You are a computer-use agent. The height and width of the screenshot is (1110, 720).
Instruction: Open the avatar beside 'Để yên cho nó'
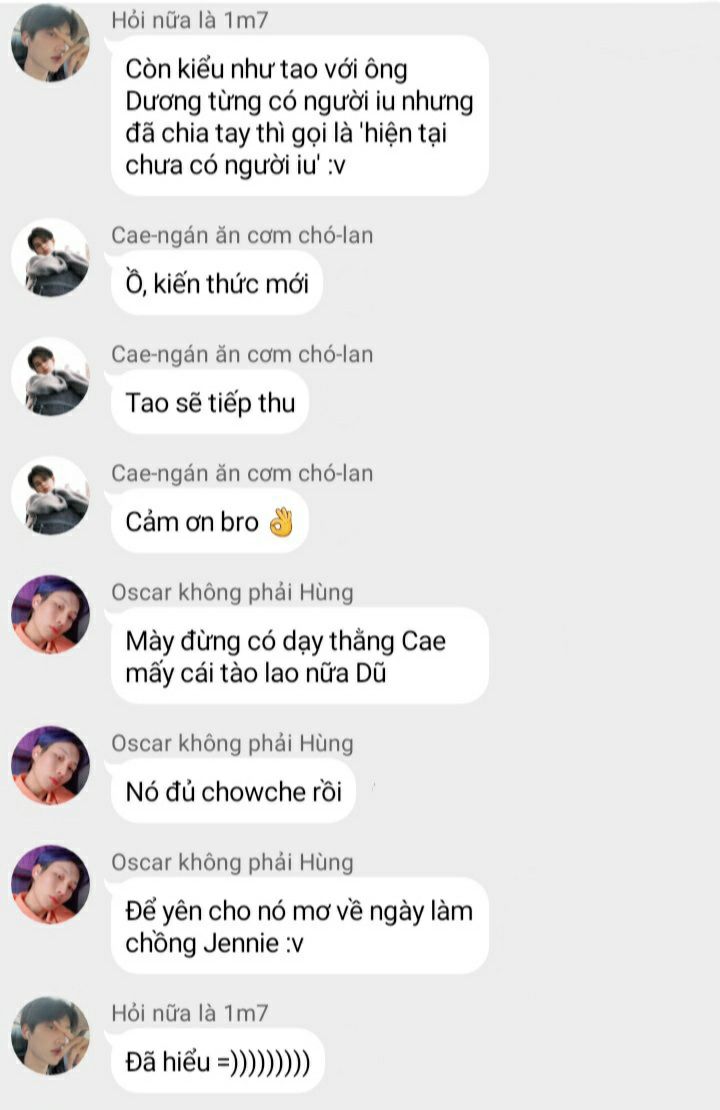point(50,884)
